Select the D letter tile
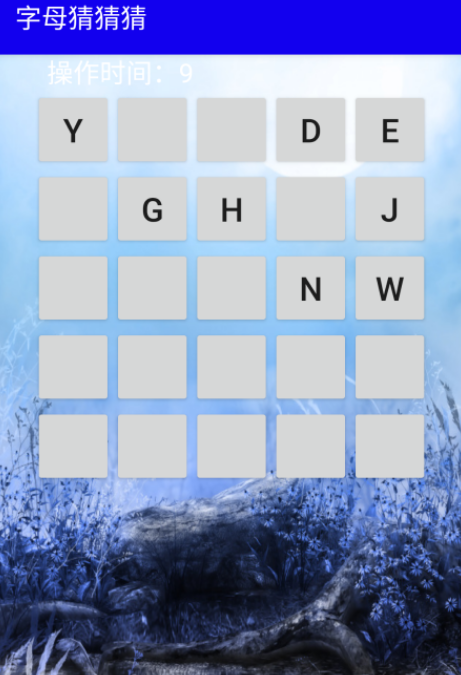This screenshot has width=461, height=675. pyautogui.click(x=311, y=130)
